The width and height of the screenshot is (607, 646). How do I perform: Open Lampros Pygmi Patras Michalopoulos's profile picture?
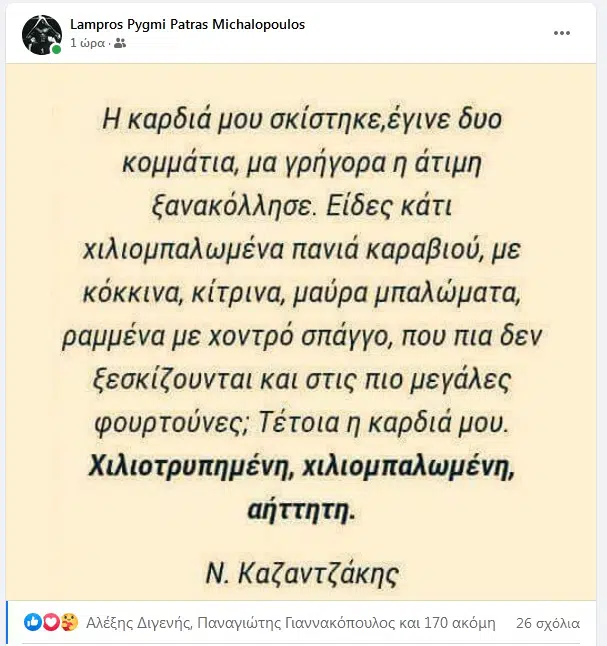pyautogui.click(x=42, y=35)
